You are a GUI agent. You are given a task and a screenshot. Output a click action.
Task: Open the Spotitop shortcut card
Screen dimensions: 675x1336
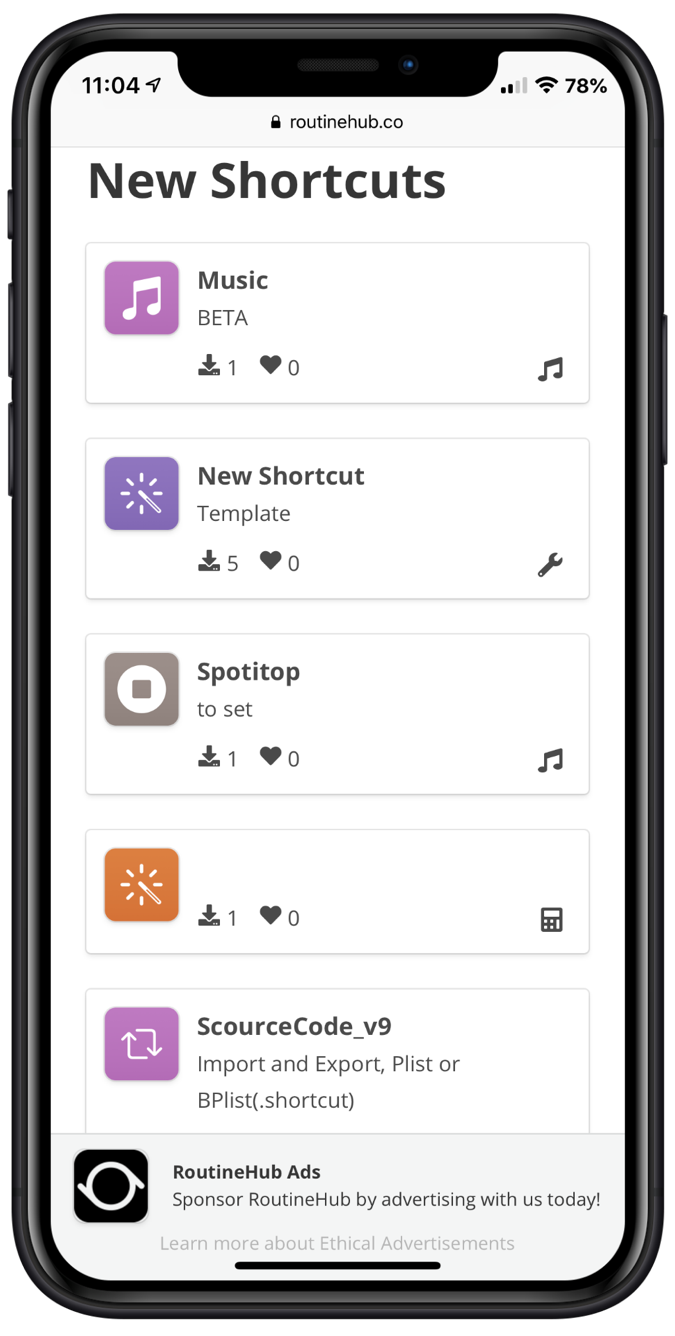(336, 713)
